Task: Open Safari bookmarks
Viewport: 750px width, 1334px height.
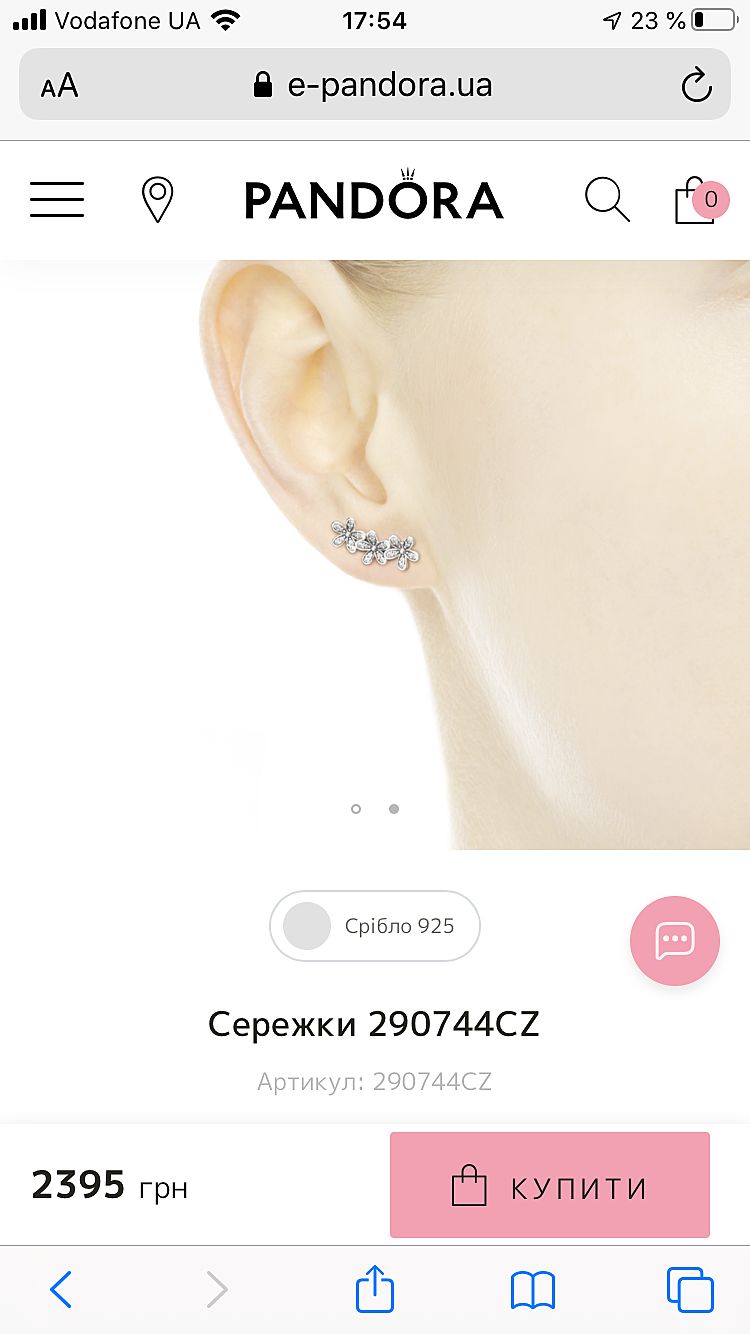Action: tap(532, 1289)
